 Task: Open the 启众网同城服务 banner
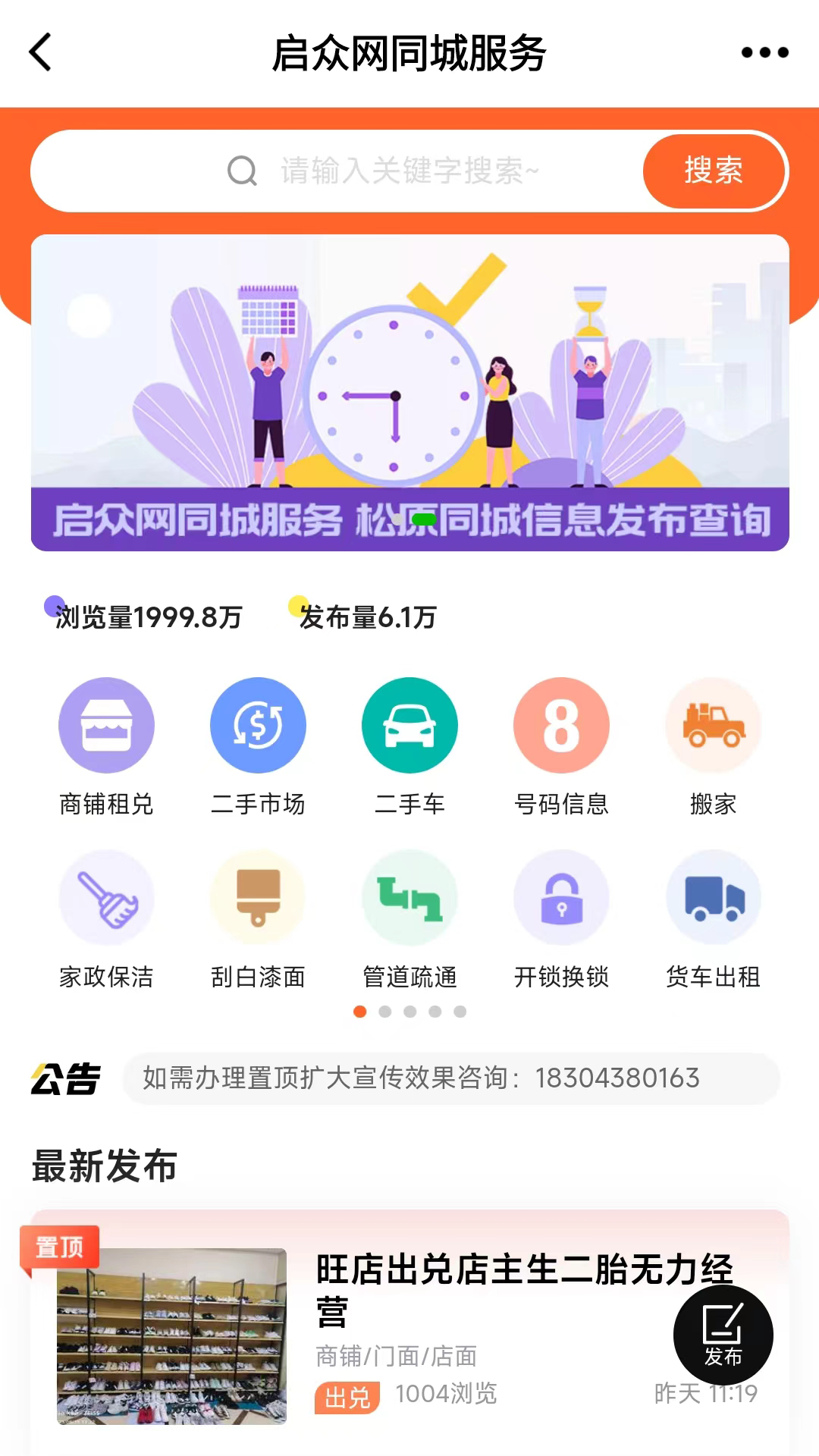[x=409, y=392]
